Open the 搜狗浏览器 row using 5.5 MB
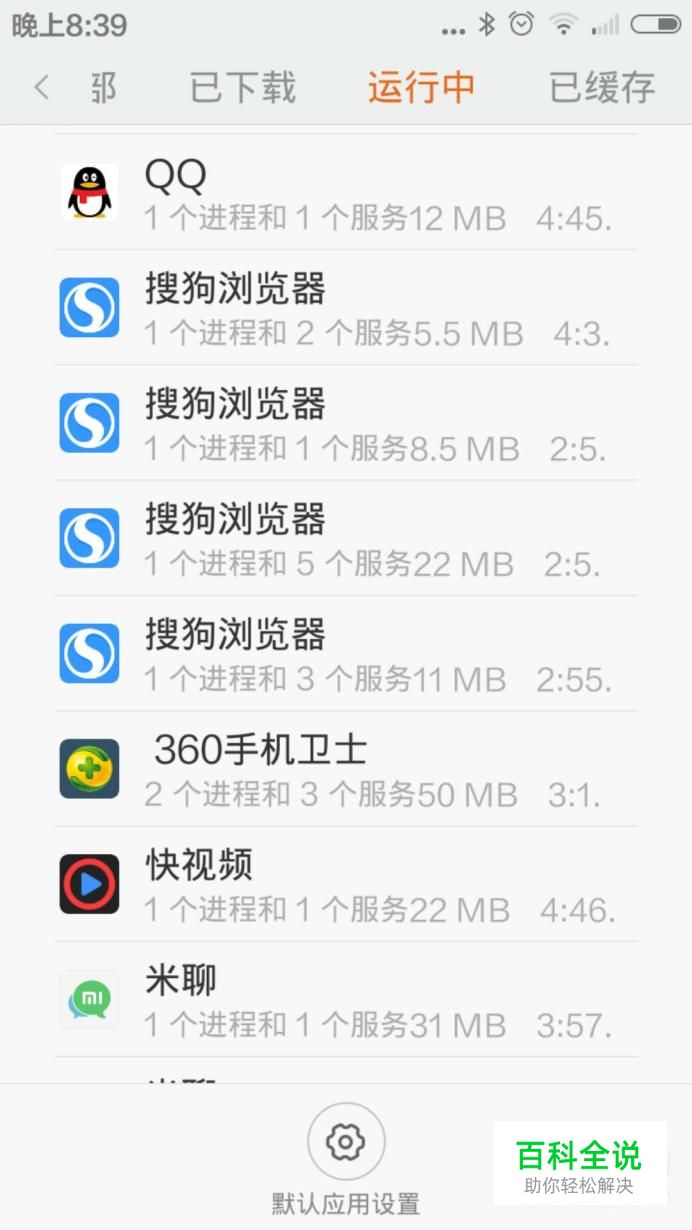Viewport: 692px width, 1230px height. pos(345,308)
